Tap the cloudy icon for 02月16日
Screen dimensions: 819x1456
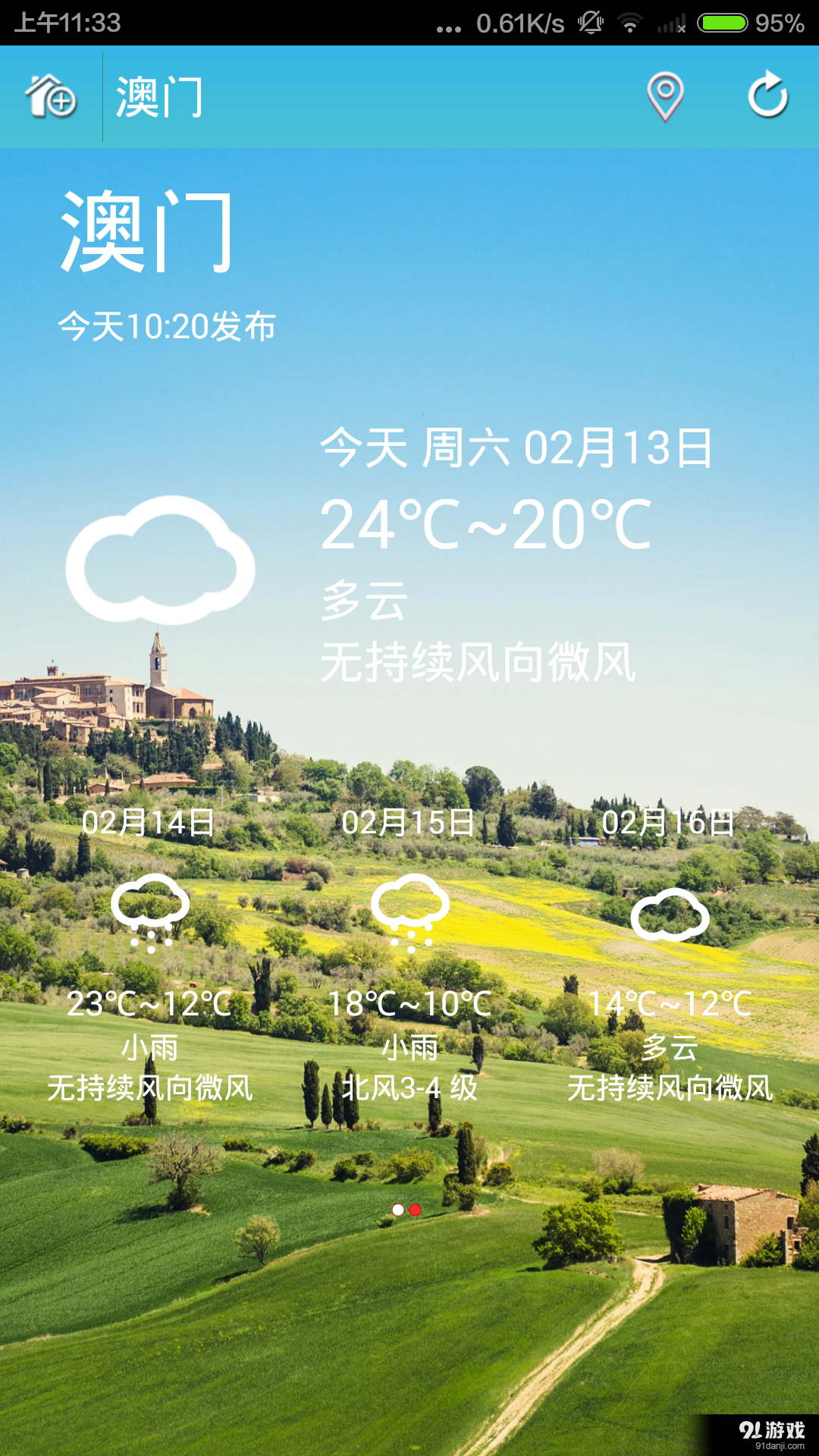tap(670, 914)
